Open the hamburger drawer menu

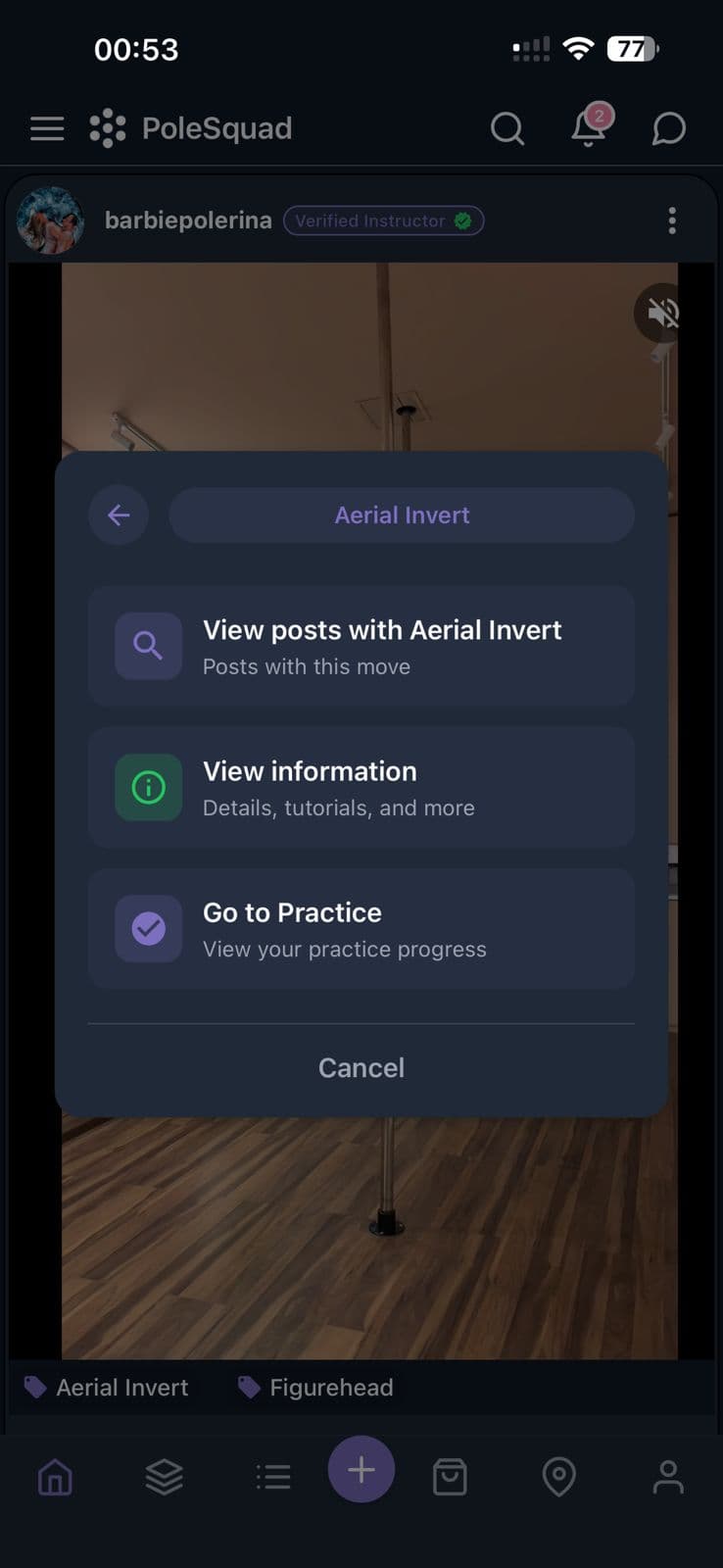[47, 128]
